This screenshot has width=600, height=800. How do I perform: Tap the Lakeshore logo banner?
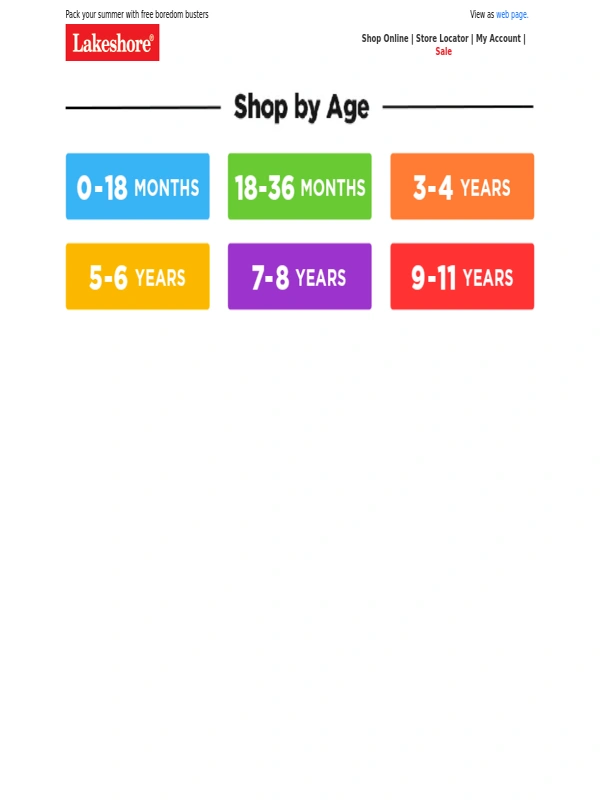[x=112, y=43]
